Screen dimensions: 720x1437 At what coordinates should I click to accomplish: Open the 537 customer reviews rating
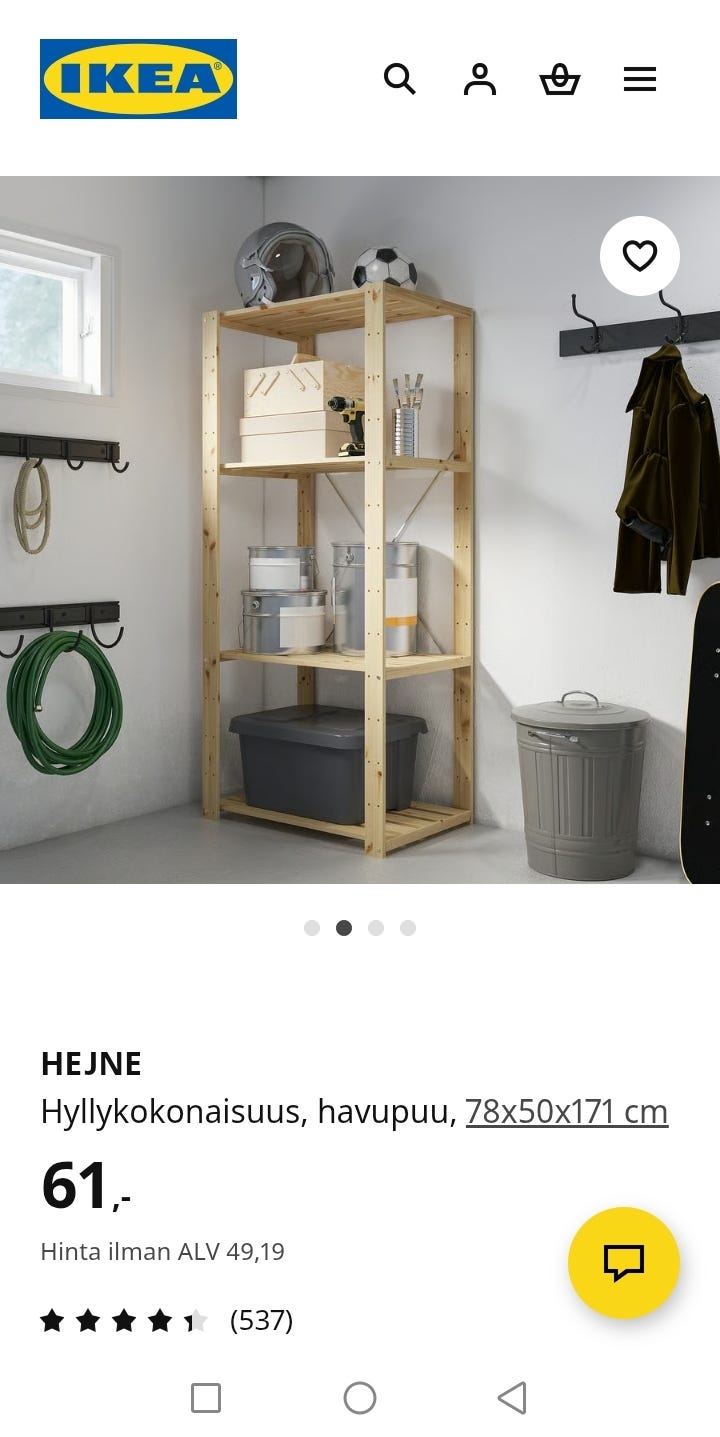point(166,1321)
